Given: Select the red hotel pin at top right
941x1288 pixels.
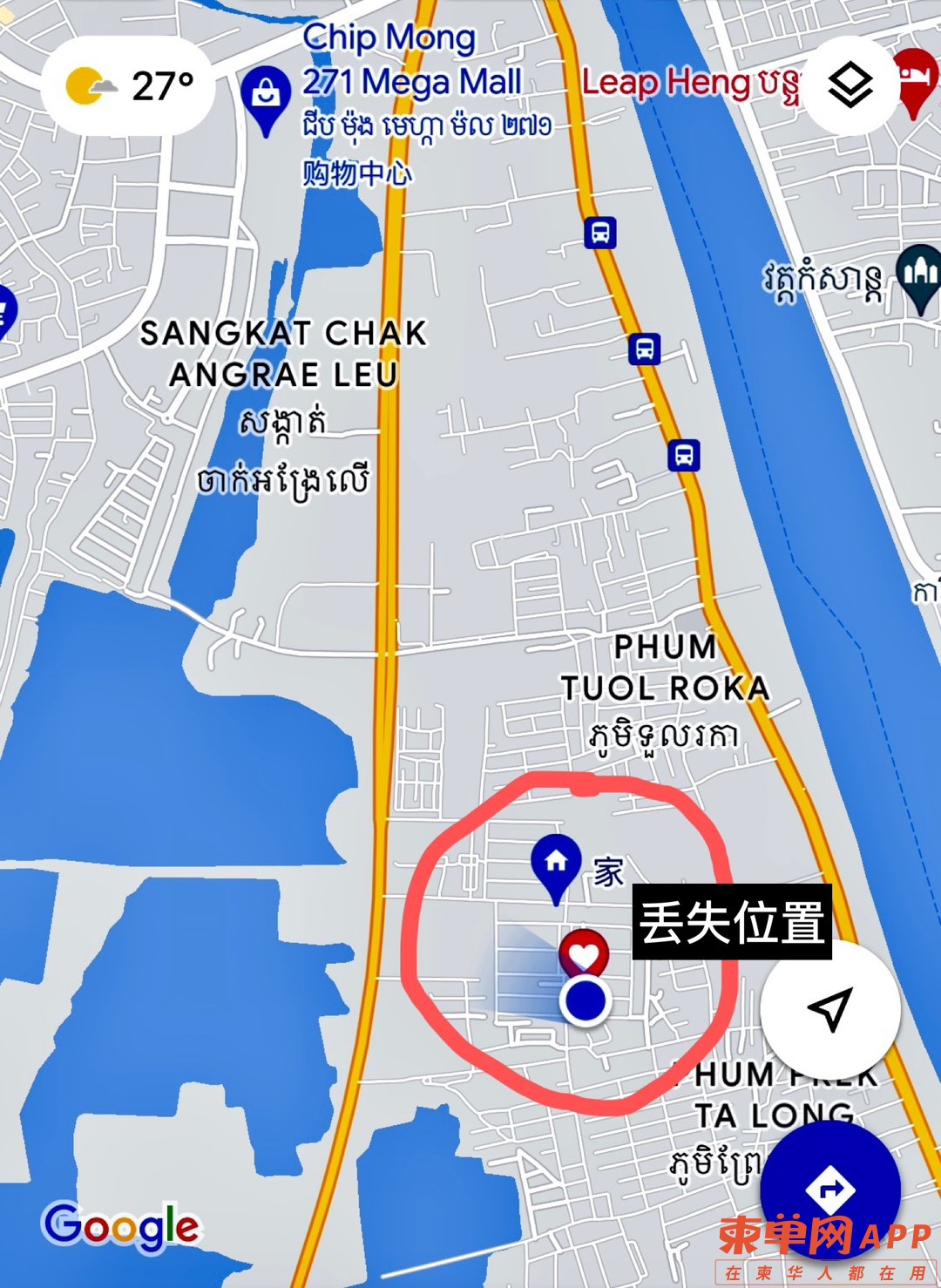Looking at the screenshot, I should click(x=915, y=77).
